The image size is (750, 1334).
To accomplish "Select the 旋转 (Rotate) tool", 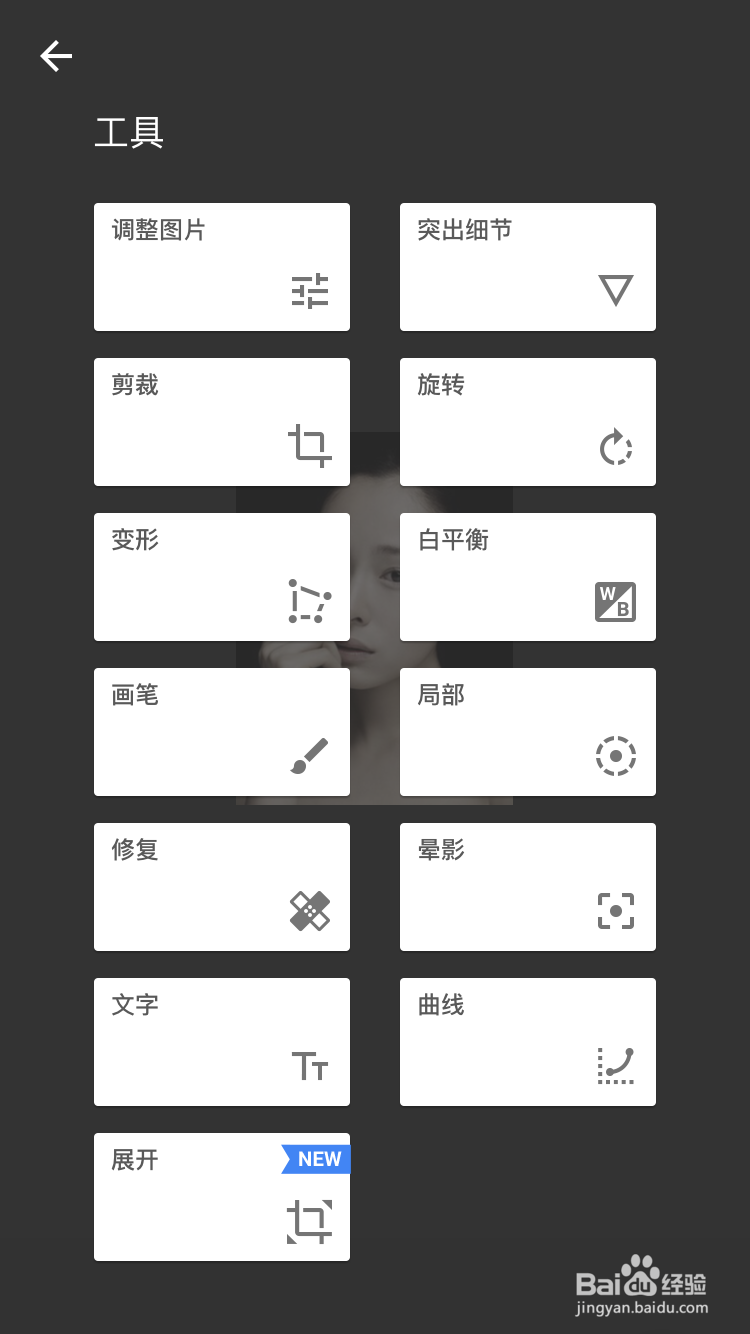I will pyautogui.click(x=527, y=421).
